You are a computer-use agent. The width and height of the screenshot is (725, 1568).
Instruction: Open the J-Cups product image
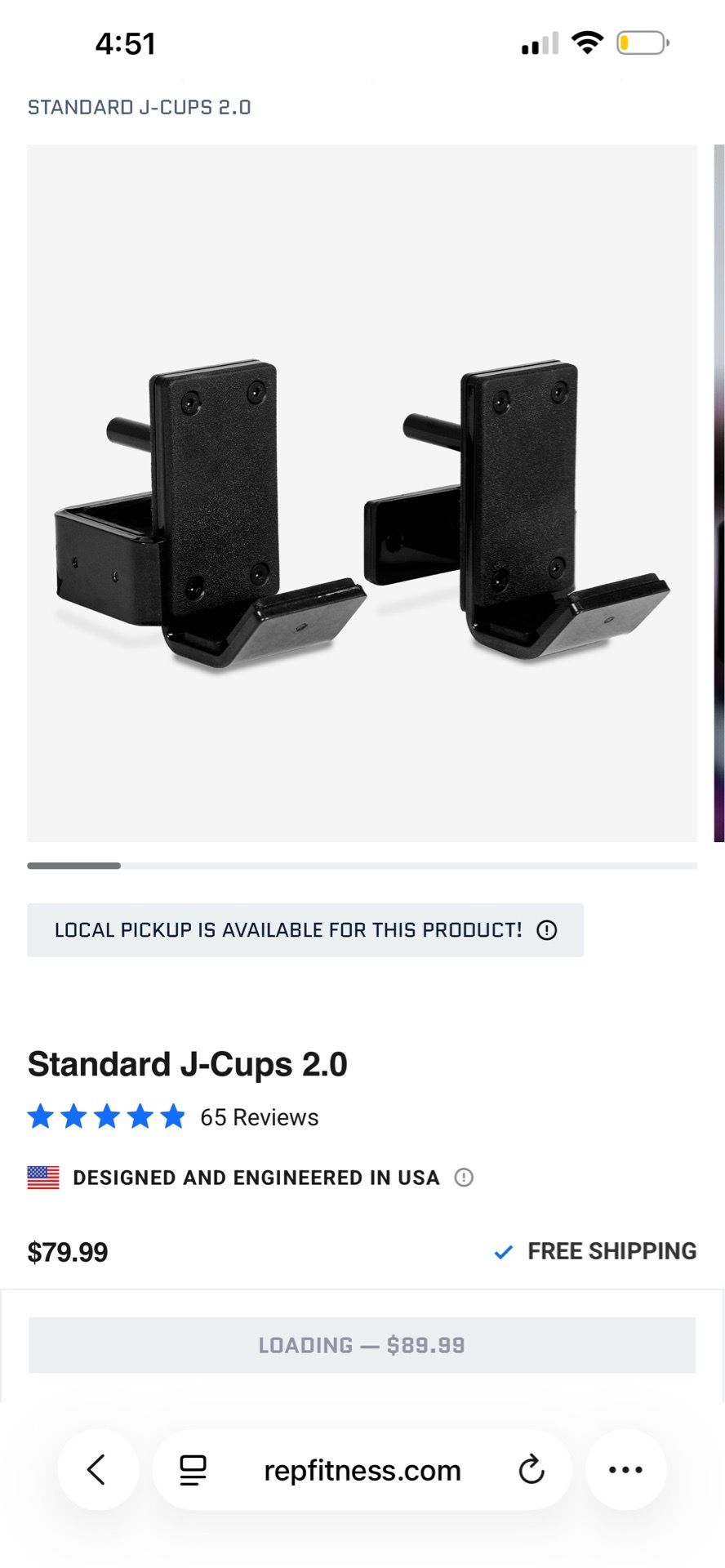[x=362, y=493]
